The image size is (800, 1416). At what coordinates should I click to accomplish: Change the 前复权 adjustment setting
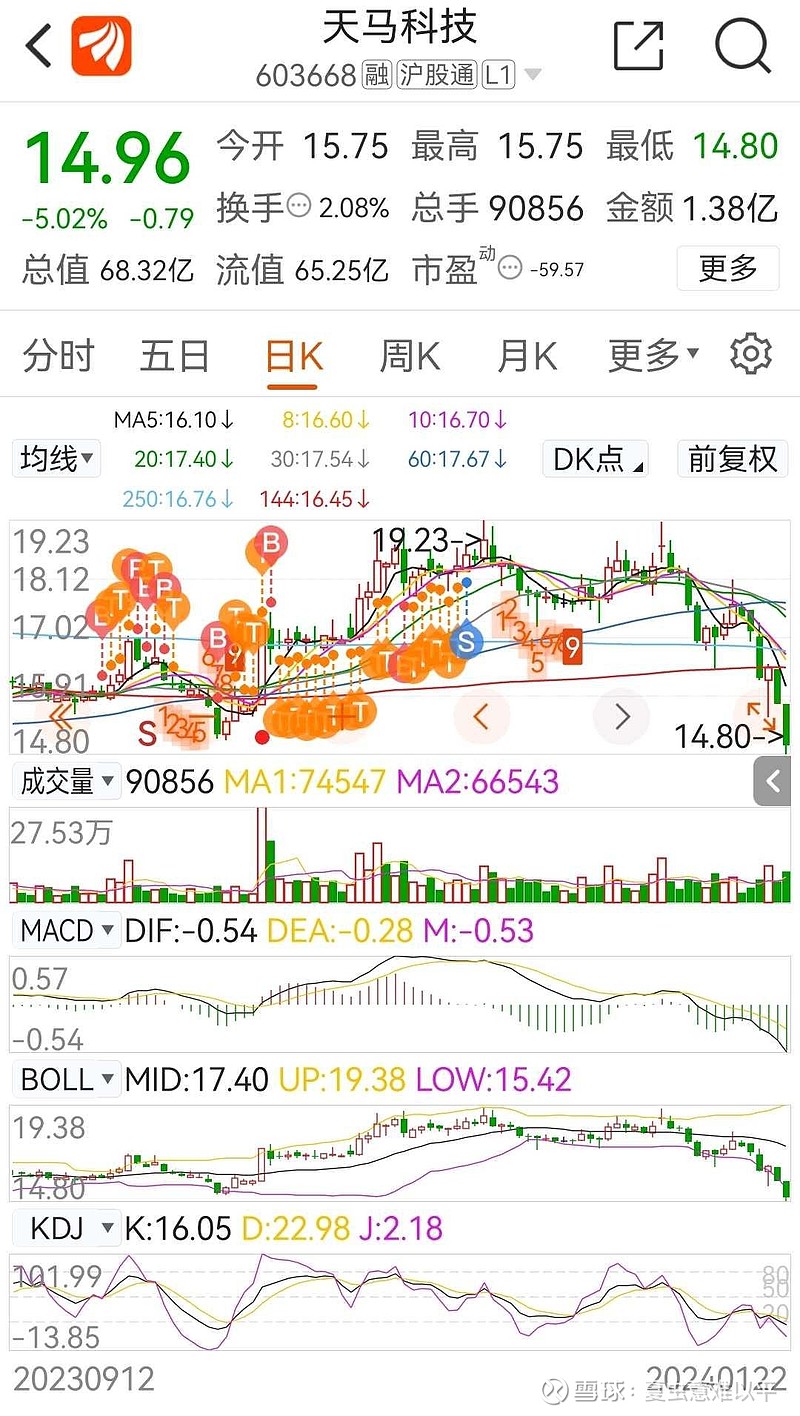(732, 459)
